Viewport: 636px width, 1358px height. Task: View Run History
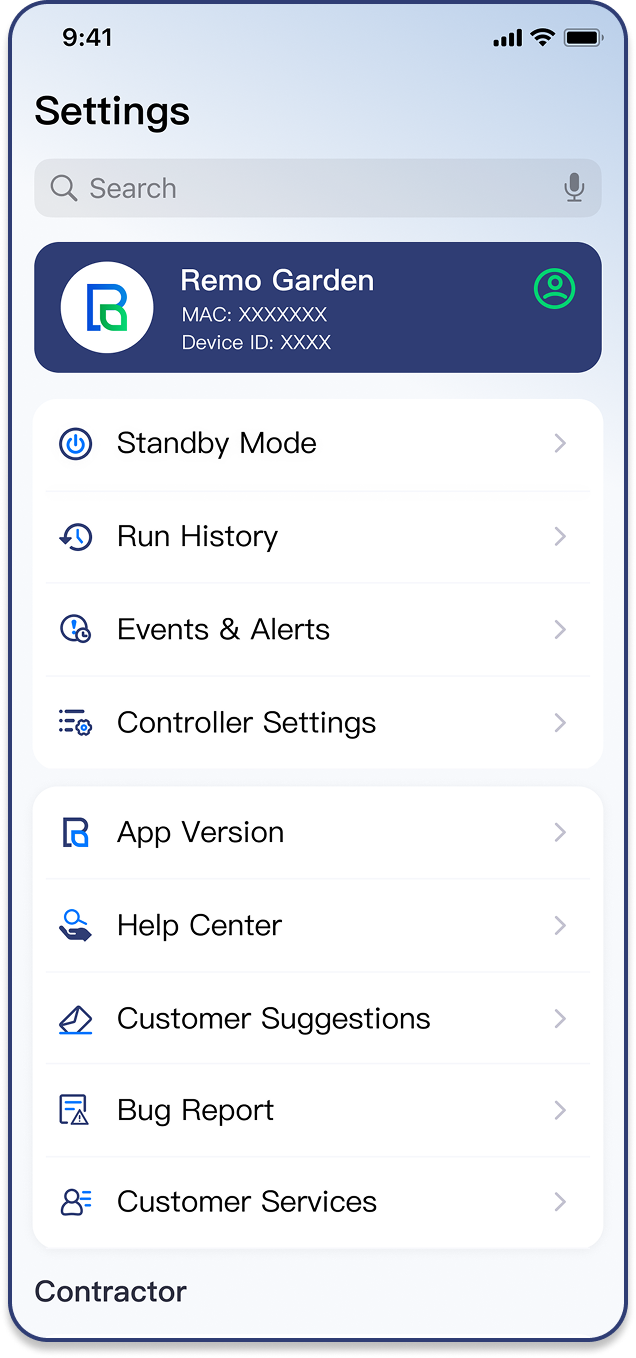[318, 537]
